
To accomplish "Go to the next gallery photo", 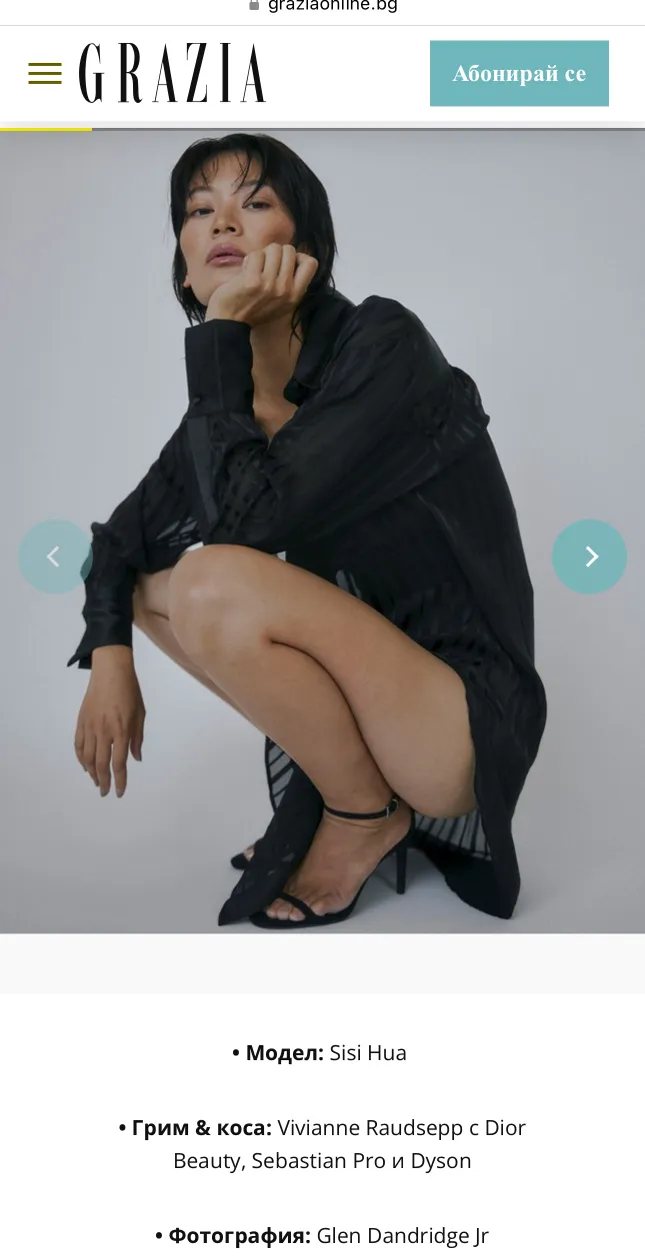I will 590,556.
